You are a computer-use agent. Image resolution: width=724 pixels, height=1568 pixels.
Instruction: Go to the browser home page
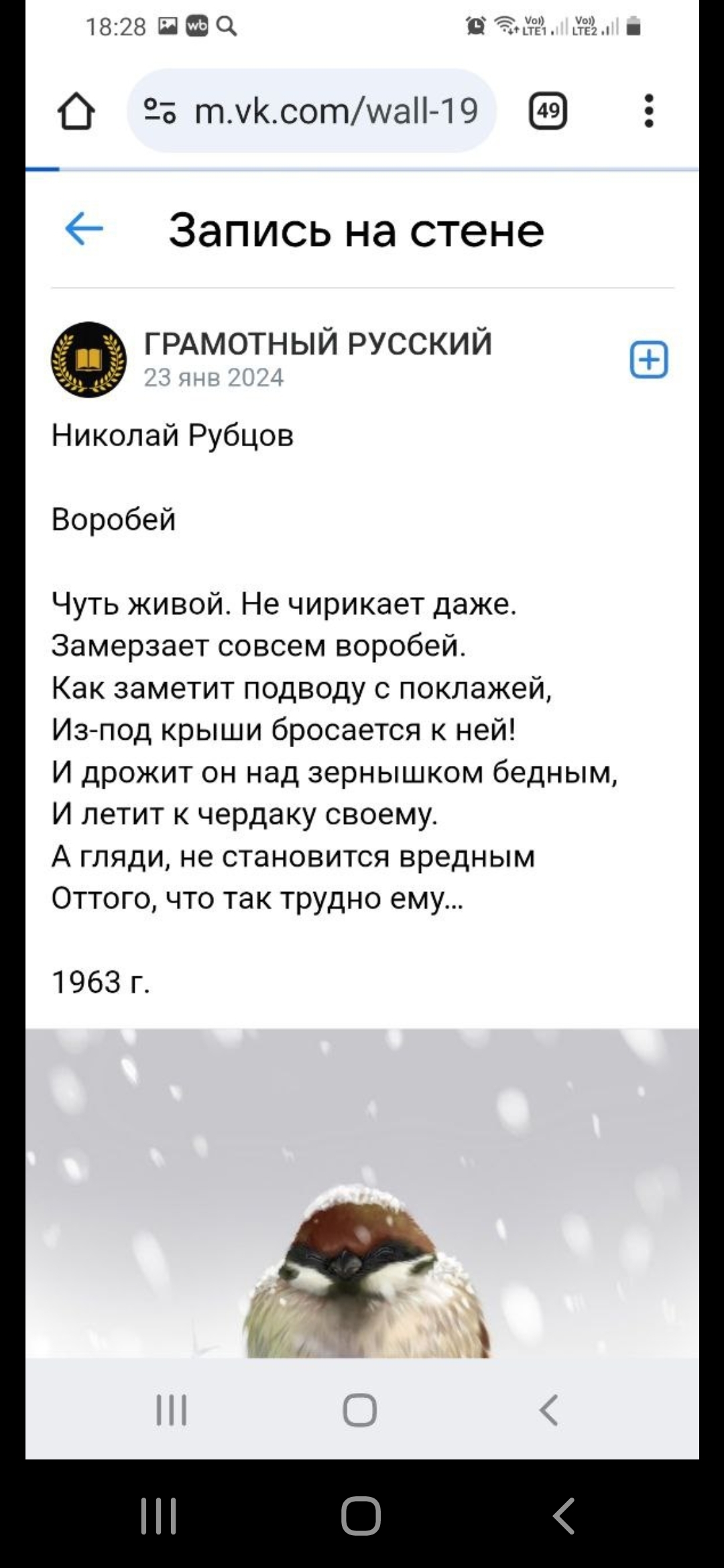(76, 111)
